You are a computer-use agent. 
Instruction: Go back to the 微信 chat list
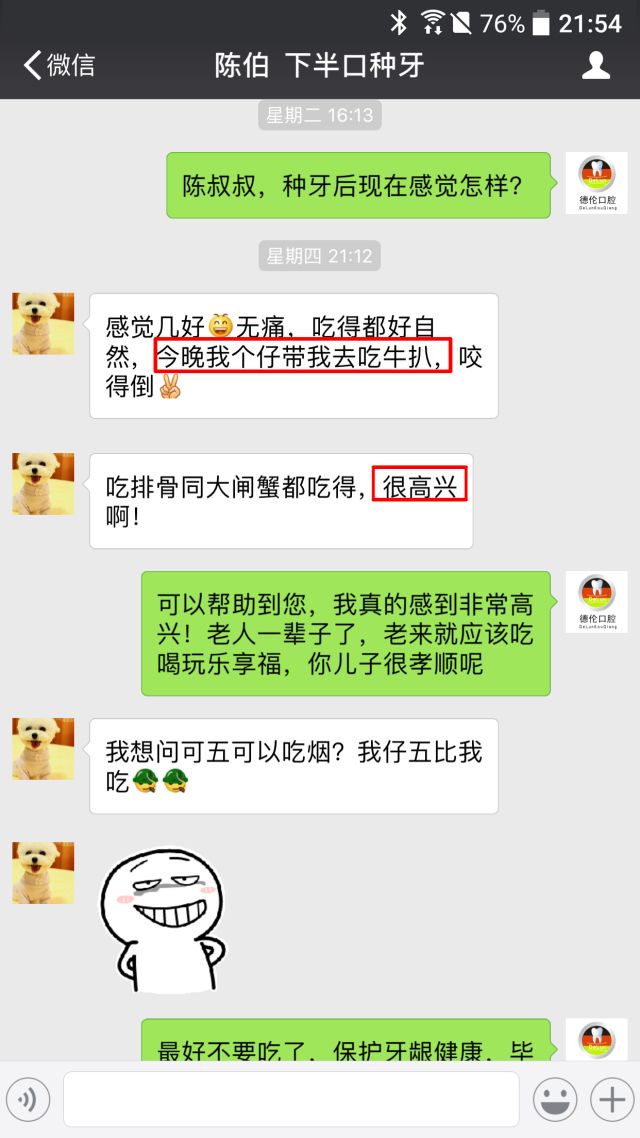(58, 66)
